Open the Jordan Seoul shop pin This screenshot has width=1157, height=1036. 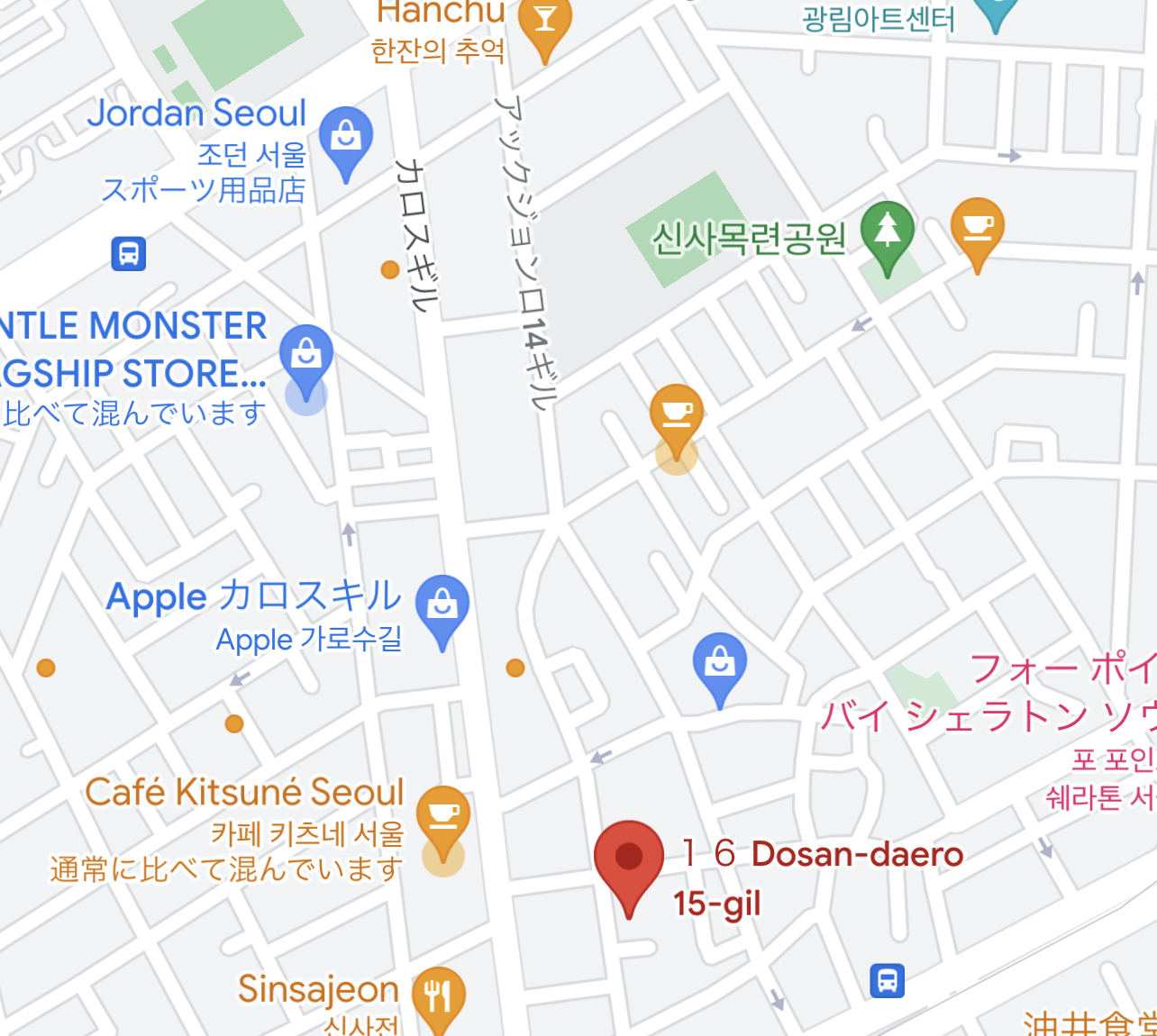pos(346,137)
